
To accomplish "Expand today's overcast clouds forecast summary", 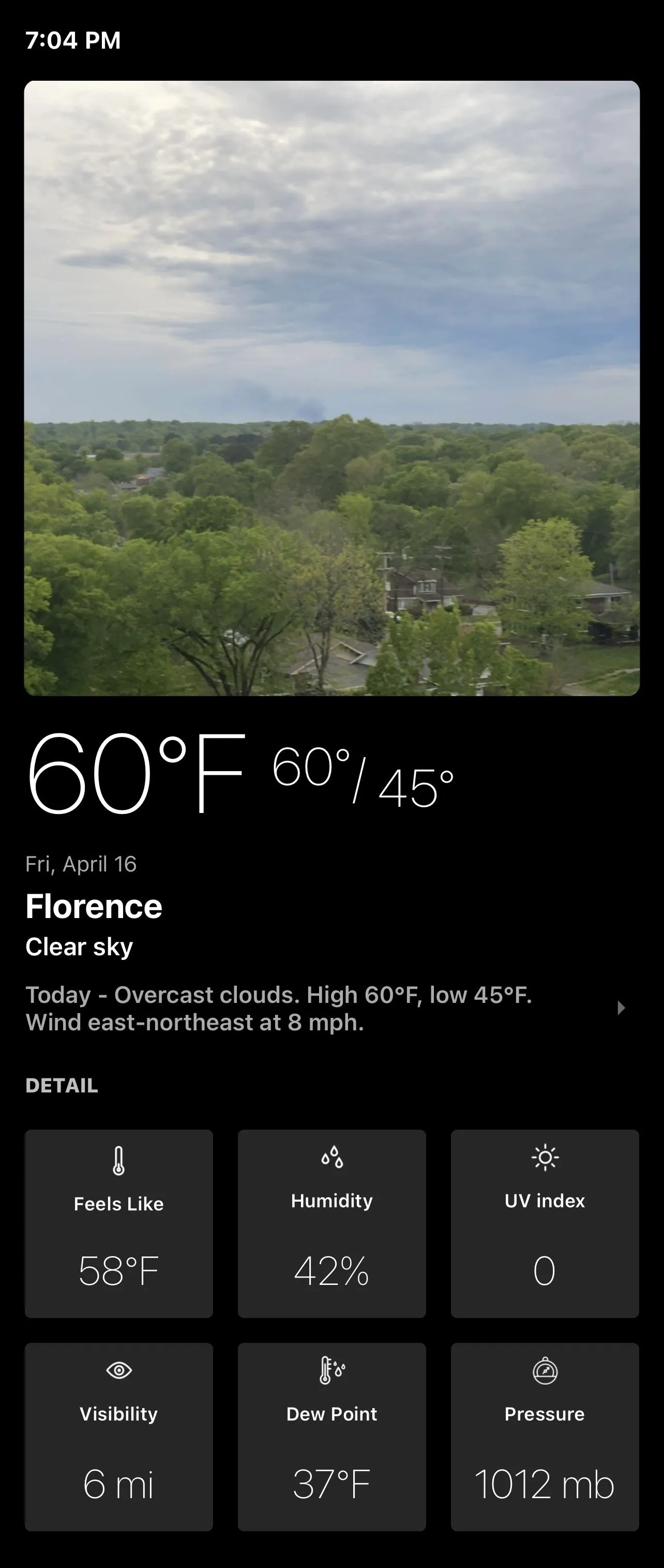I will 620,1008.
